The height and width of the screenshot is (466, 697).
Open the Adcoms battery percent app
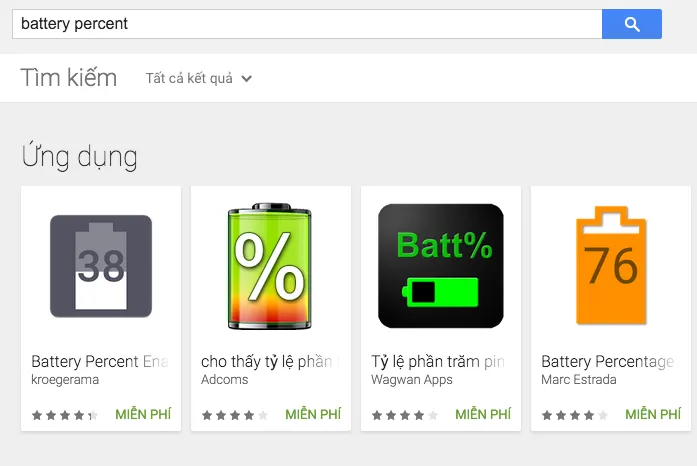point(270,267)
